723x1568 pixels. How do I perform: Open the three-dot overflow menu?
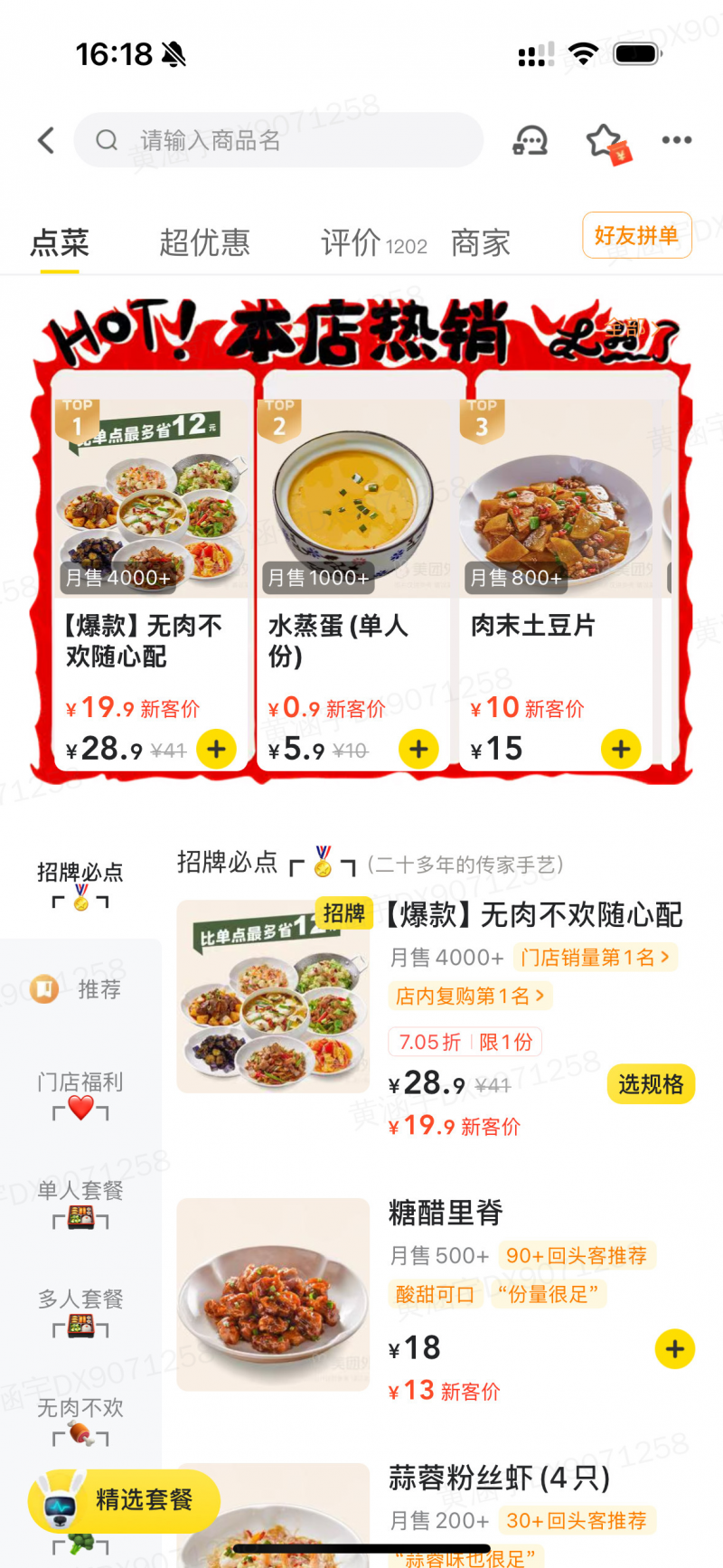[x=676, y=140]
